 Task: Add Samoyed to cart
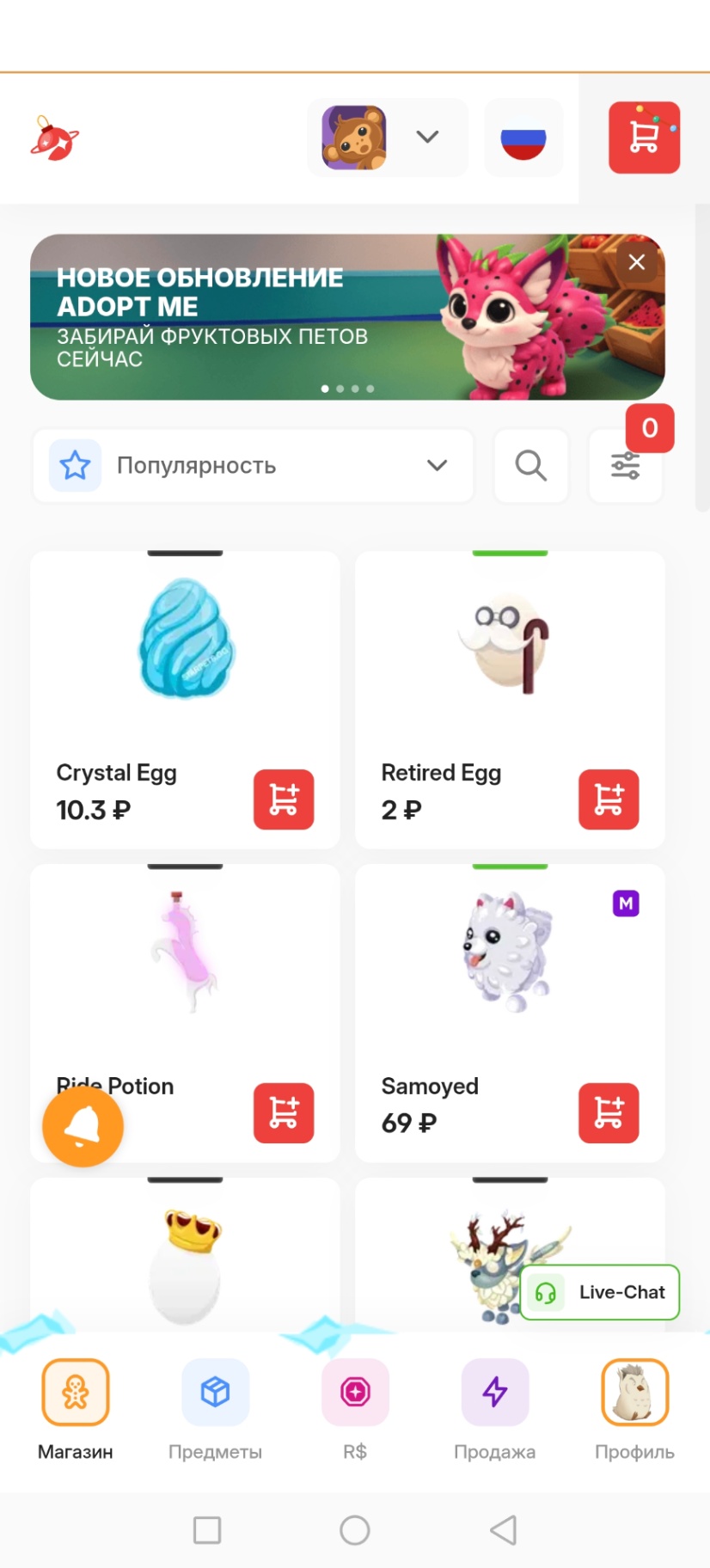(x=609, y=1112)
